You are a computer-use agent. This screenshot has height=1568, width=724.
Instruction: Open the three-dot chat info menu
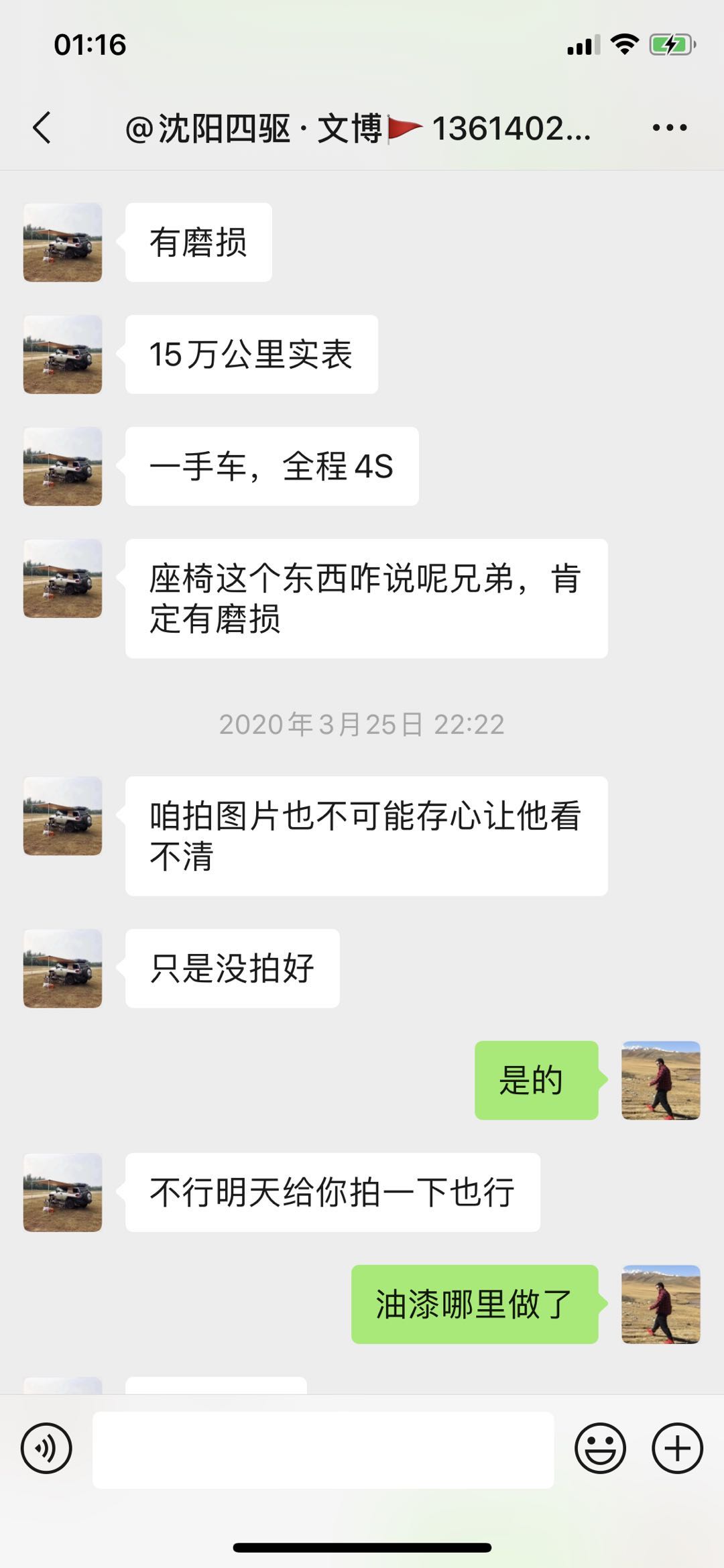pyautogui.click(x=669, y=127)
